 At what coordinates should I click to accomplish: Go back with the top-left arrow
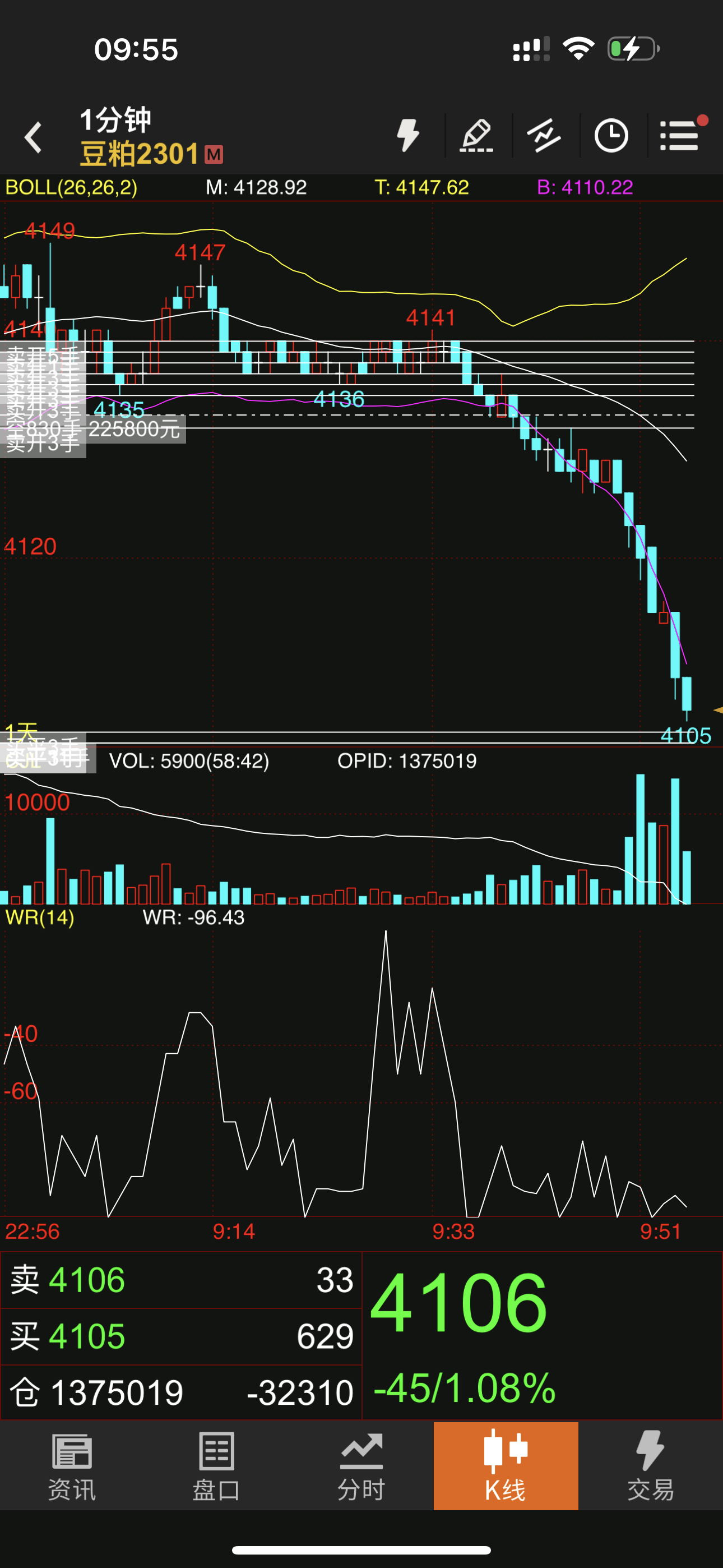click(x=34, y=137)
